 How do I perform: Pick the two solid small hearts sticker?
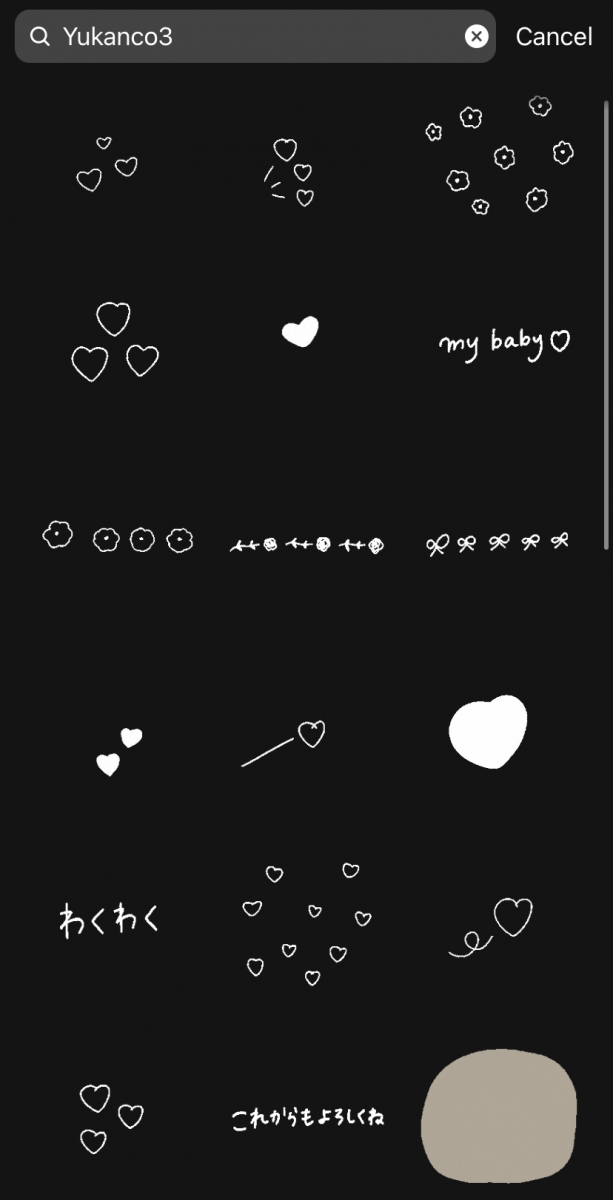pos(119,751)
